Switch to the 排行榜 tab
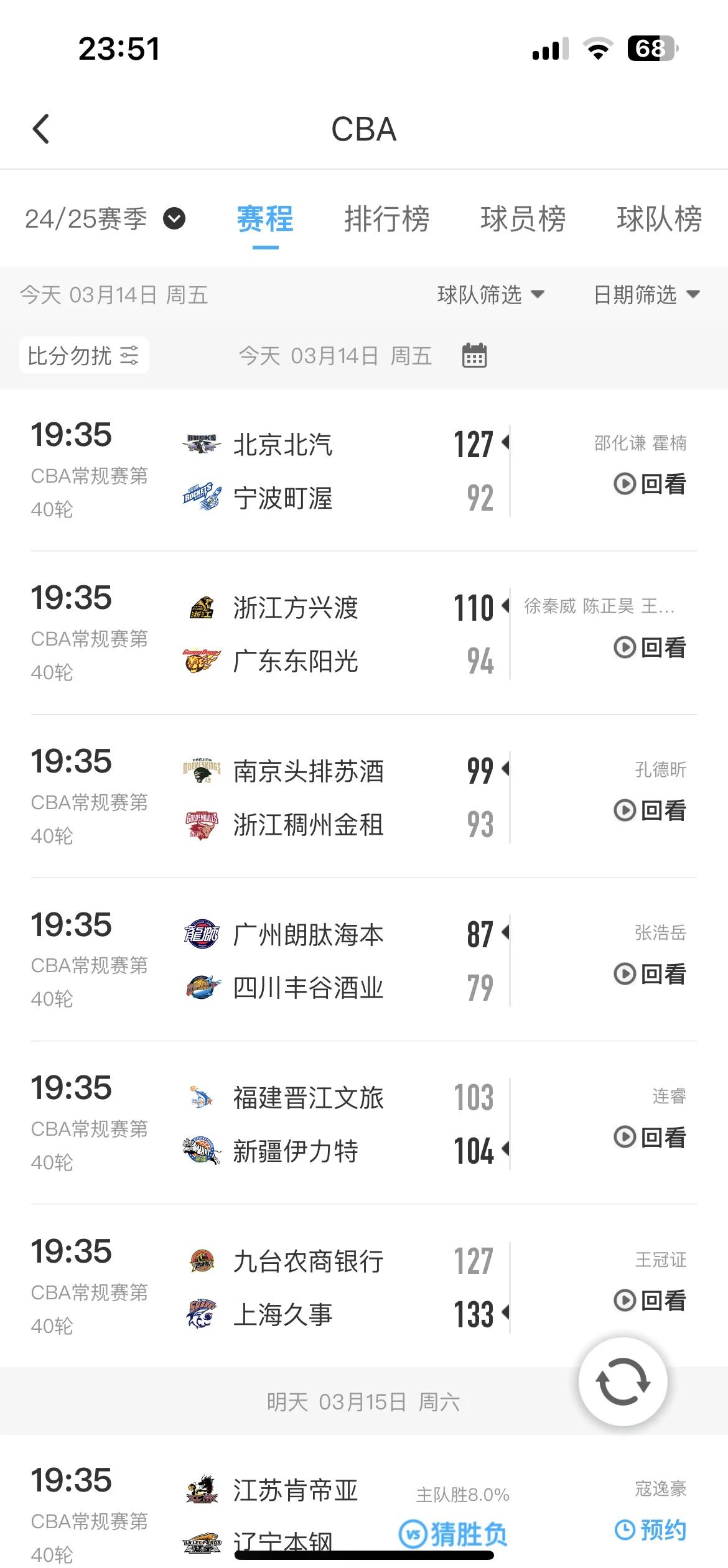The width and height of the screenshot is (728, 1568). coord(387,219)
